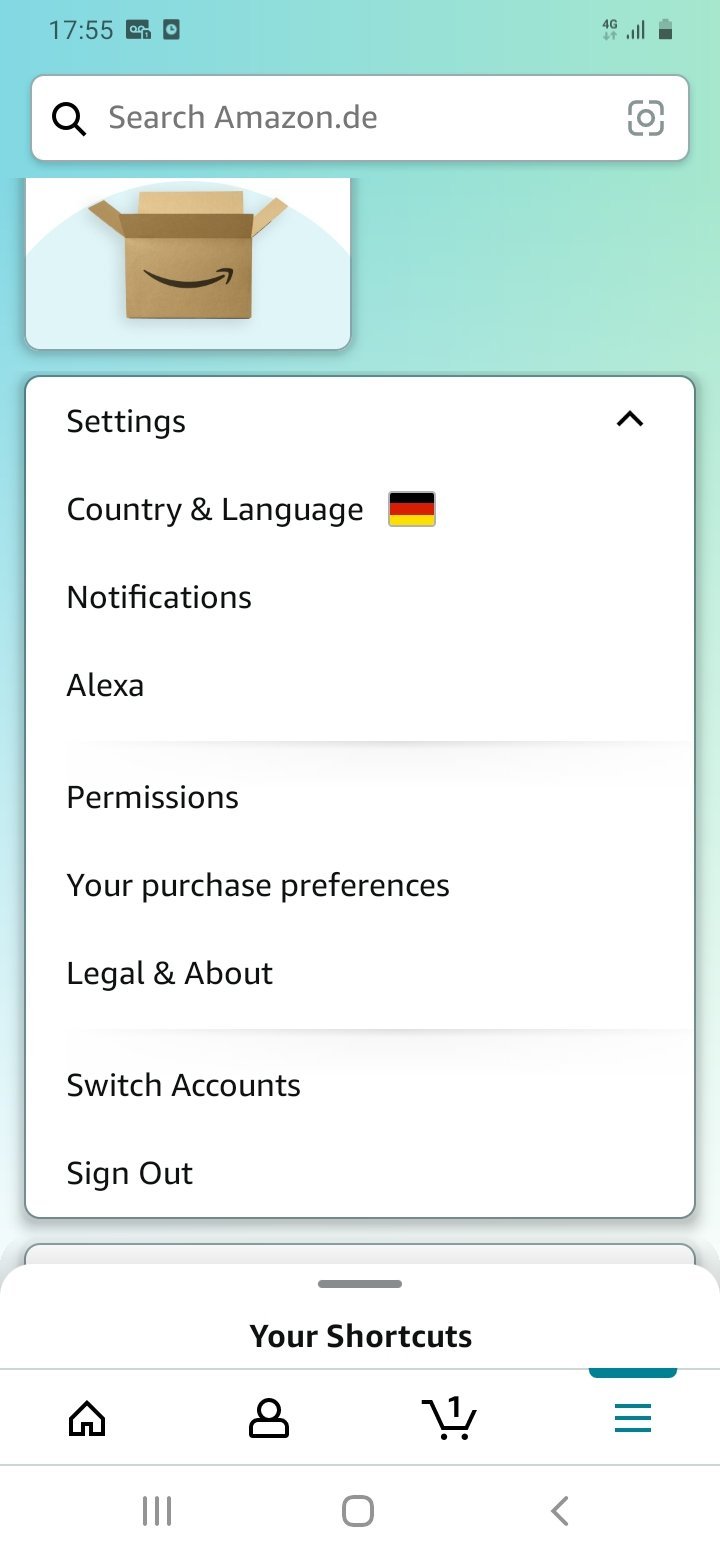Tap Sign Out
This screenshot has width=720, height=1560.
pyautogui.click(x=130, y=1174)
